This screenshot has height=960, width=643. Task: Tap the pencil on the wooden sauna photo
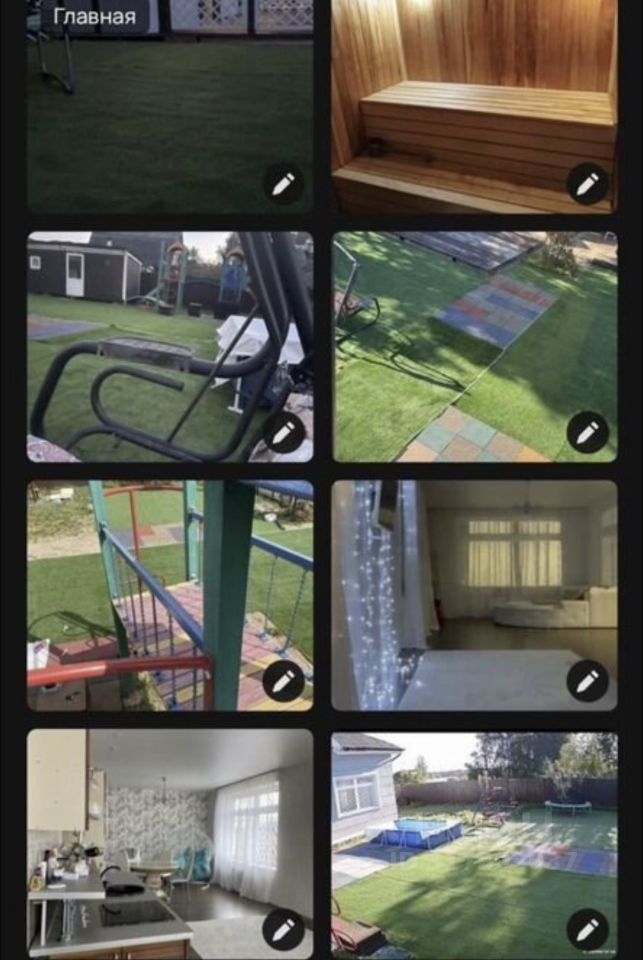click(x=587, y=184)
